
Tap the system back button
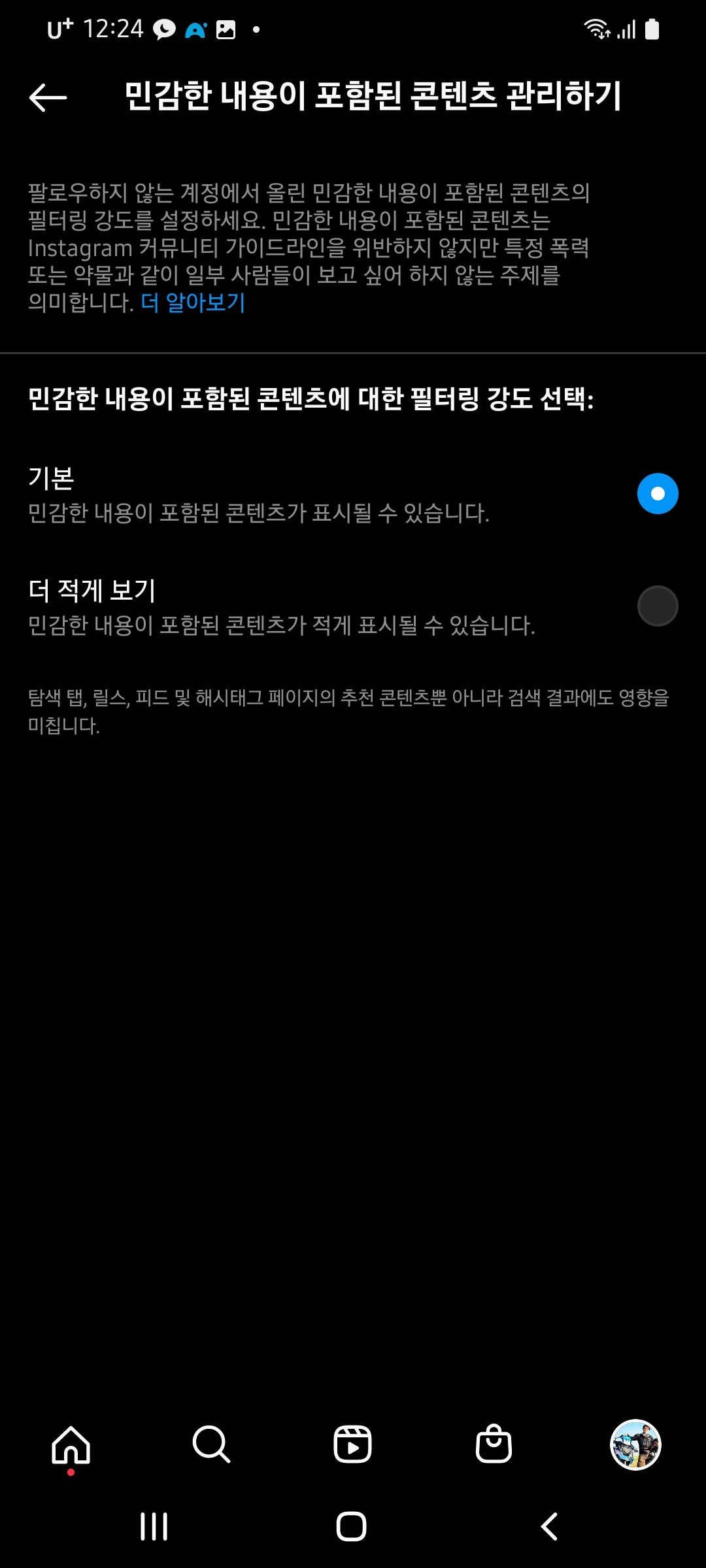(x=550, y=1527)
